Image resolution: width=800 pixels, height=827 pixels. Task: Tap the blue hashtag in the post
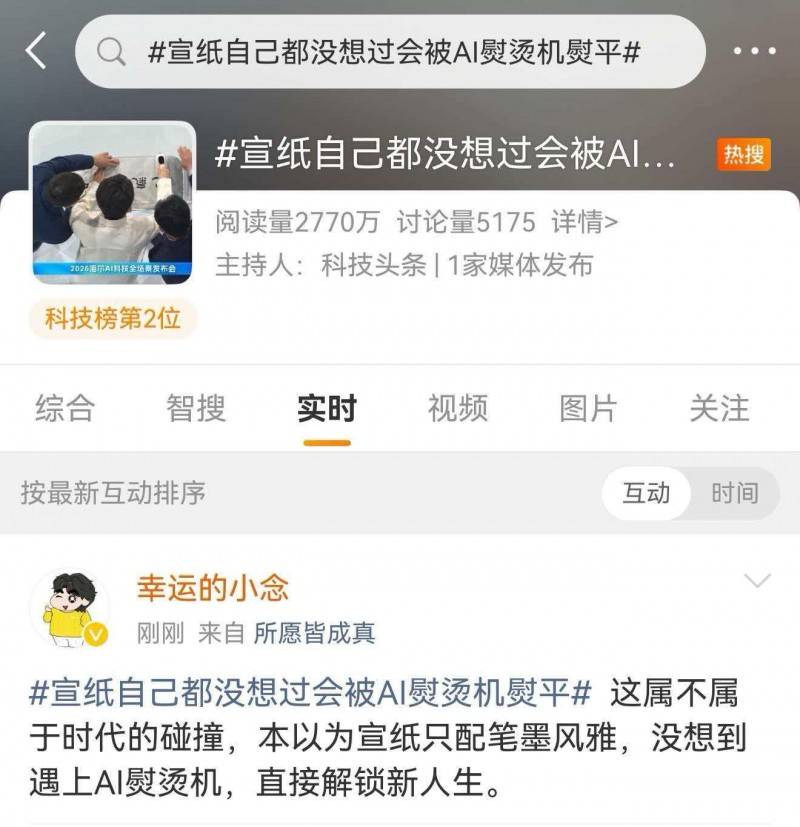(x=311, y=692)
